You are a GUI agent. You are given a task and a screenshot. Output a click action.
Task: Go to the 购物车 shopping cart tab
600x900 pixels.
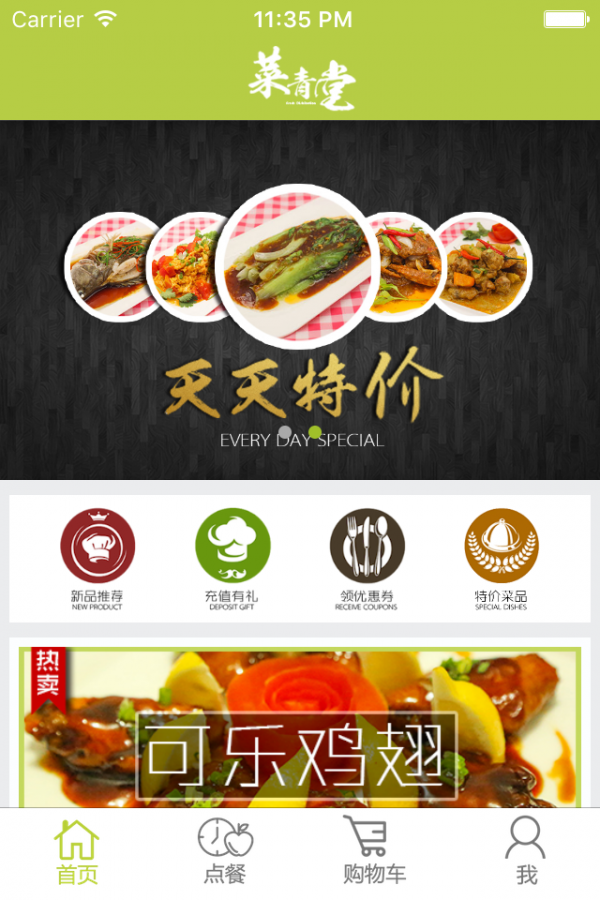(373, 853)
